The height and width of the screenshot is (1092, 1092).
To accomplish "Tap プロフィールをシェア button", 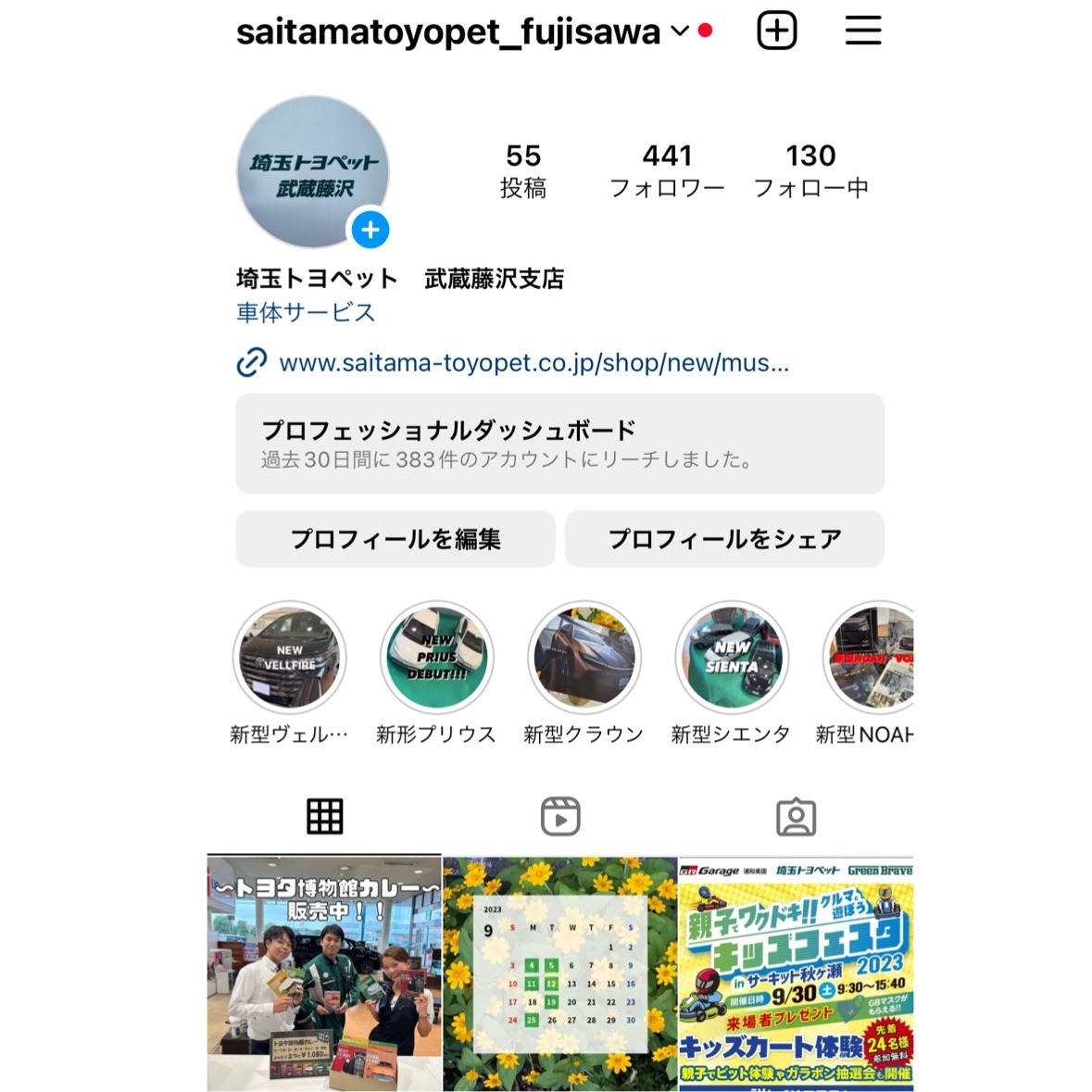I will tap(724, 539).
